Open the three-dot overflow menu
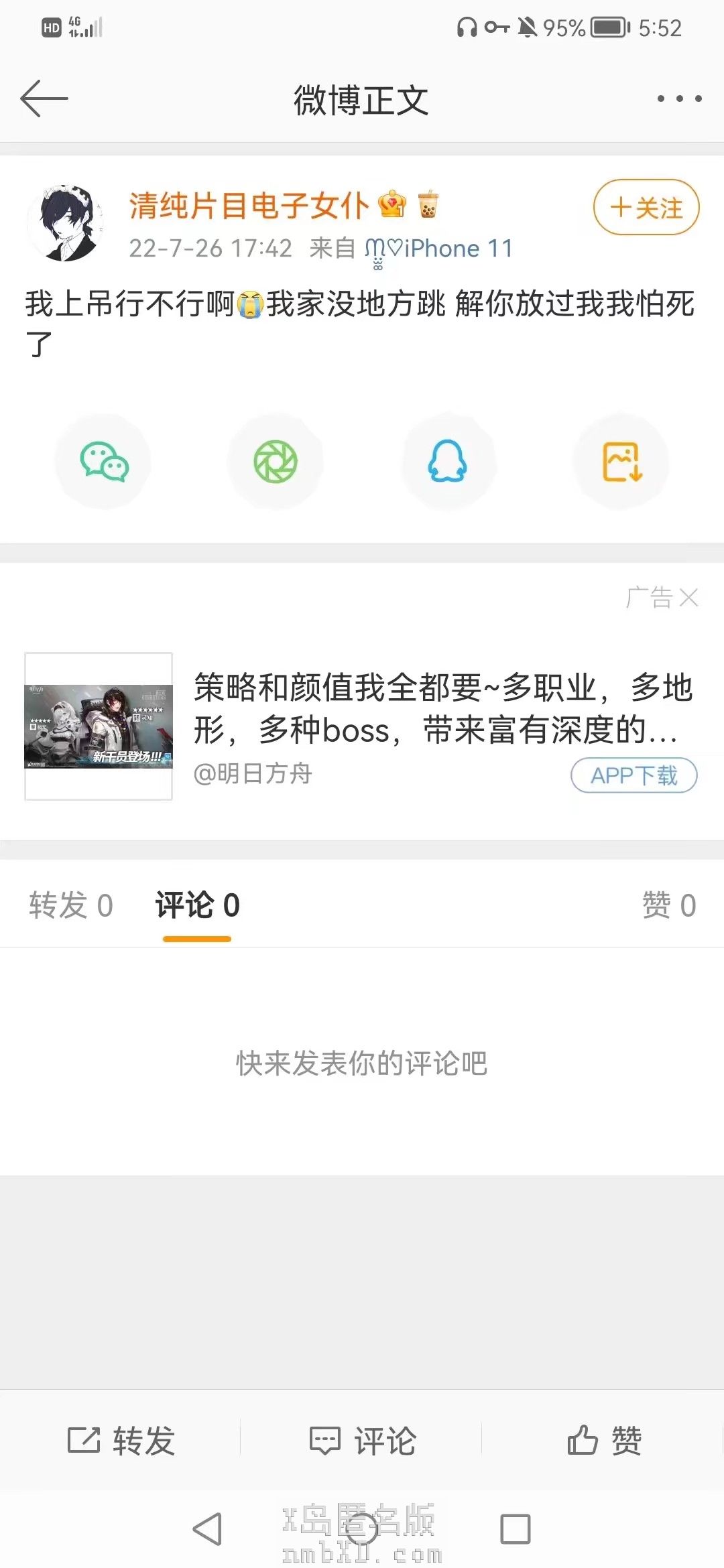Image resolution: width=724 pixels, height=1568 pixels. pos(679,99)
